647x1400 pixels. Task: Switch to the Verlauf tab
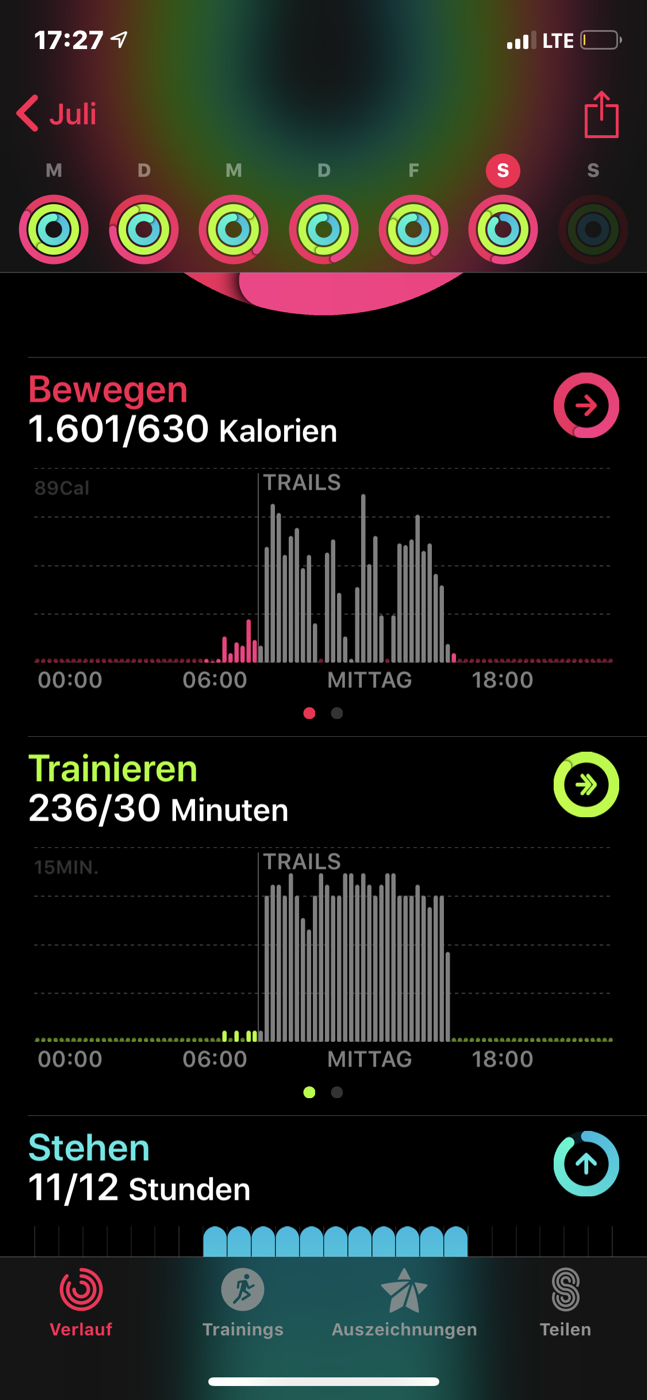pos(81,1303)
